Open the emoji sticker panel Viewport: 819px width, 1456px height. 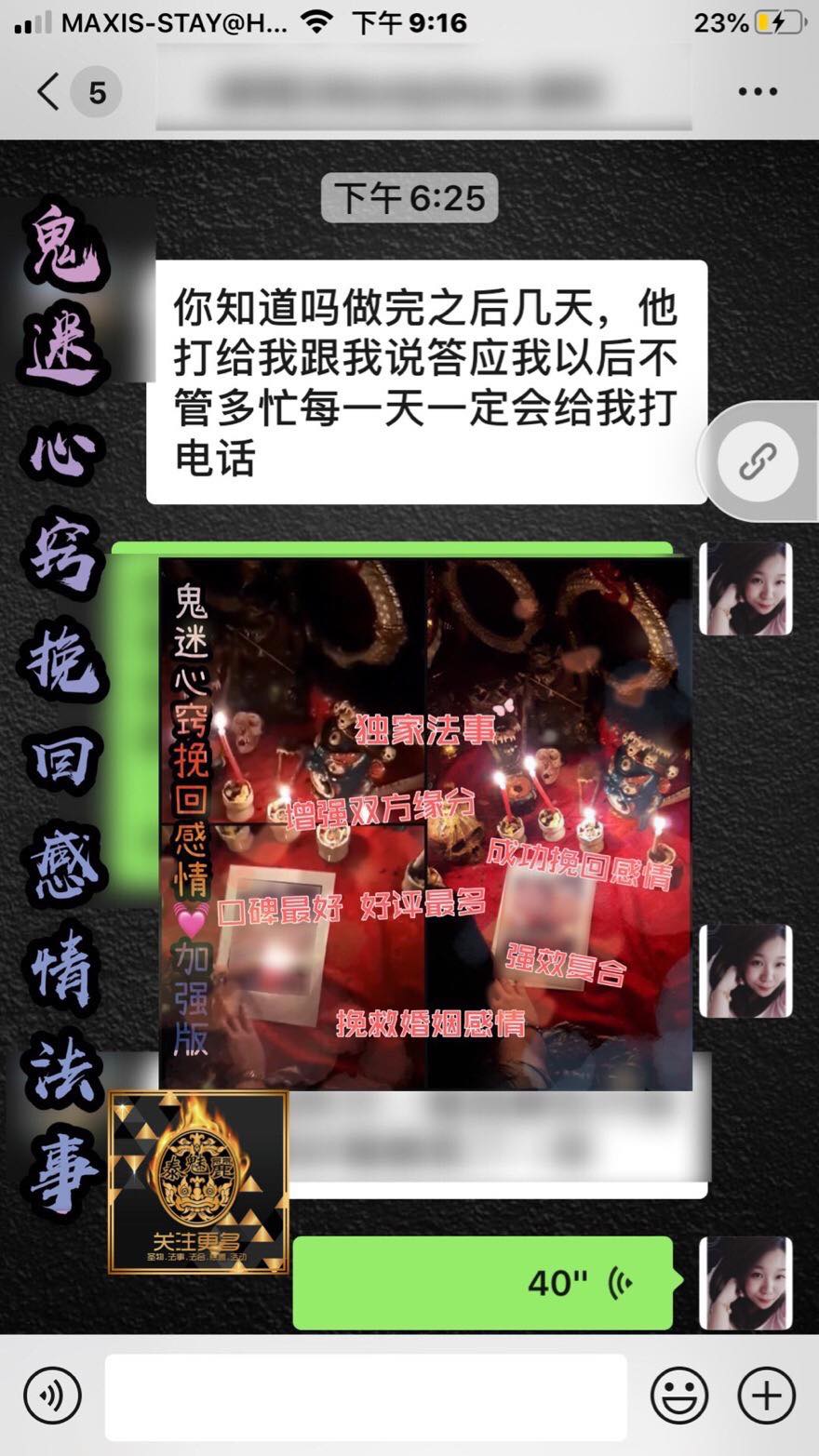coord(679,1396)
